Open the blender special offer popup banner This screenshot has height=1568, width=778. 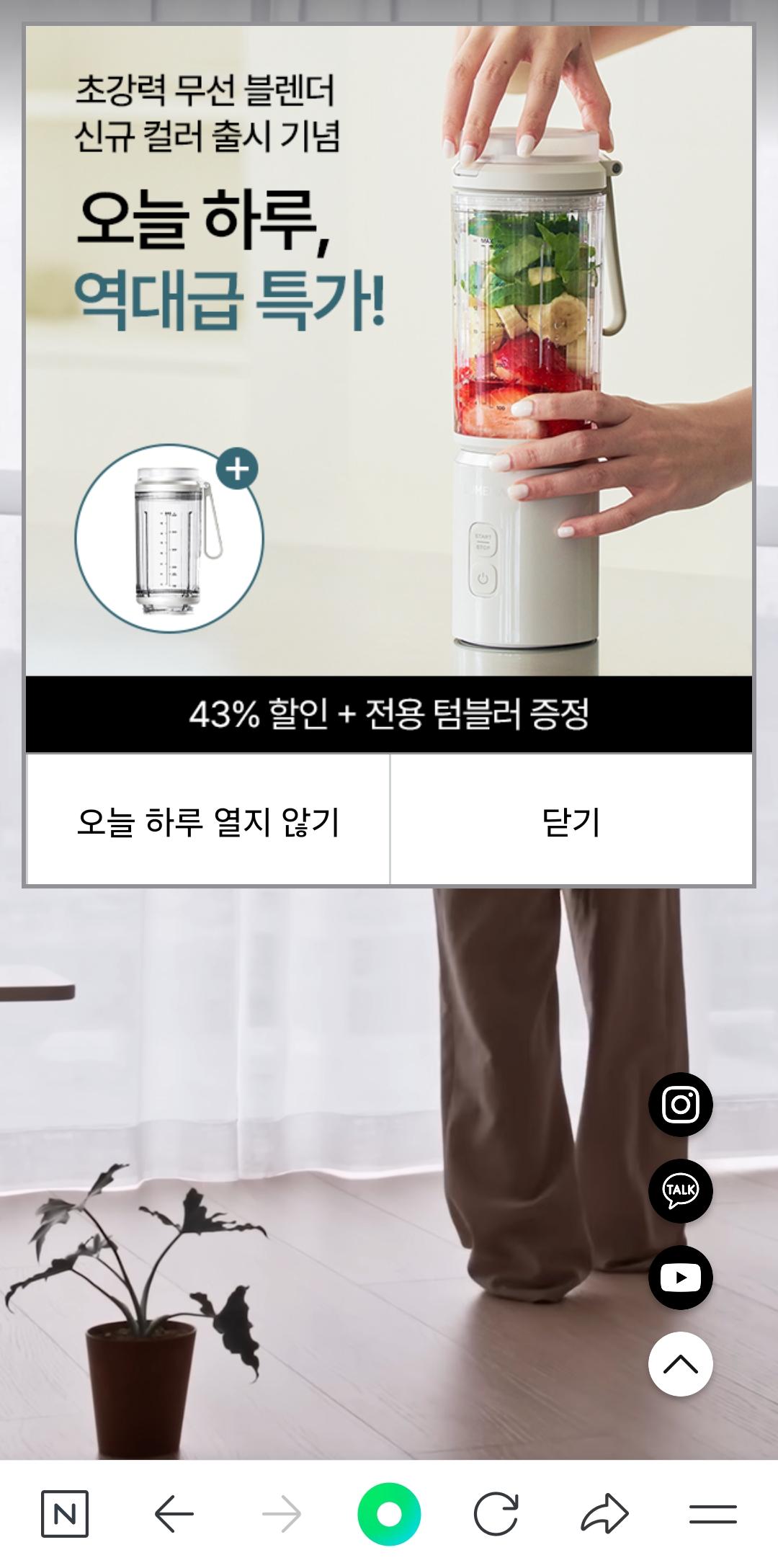(389, 389)
